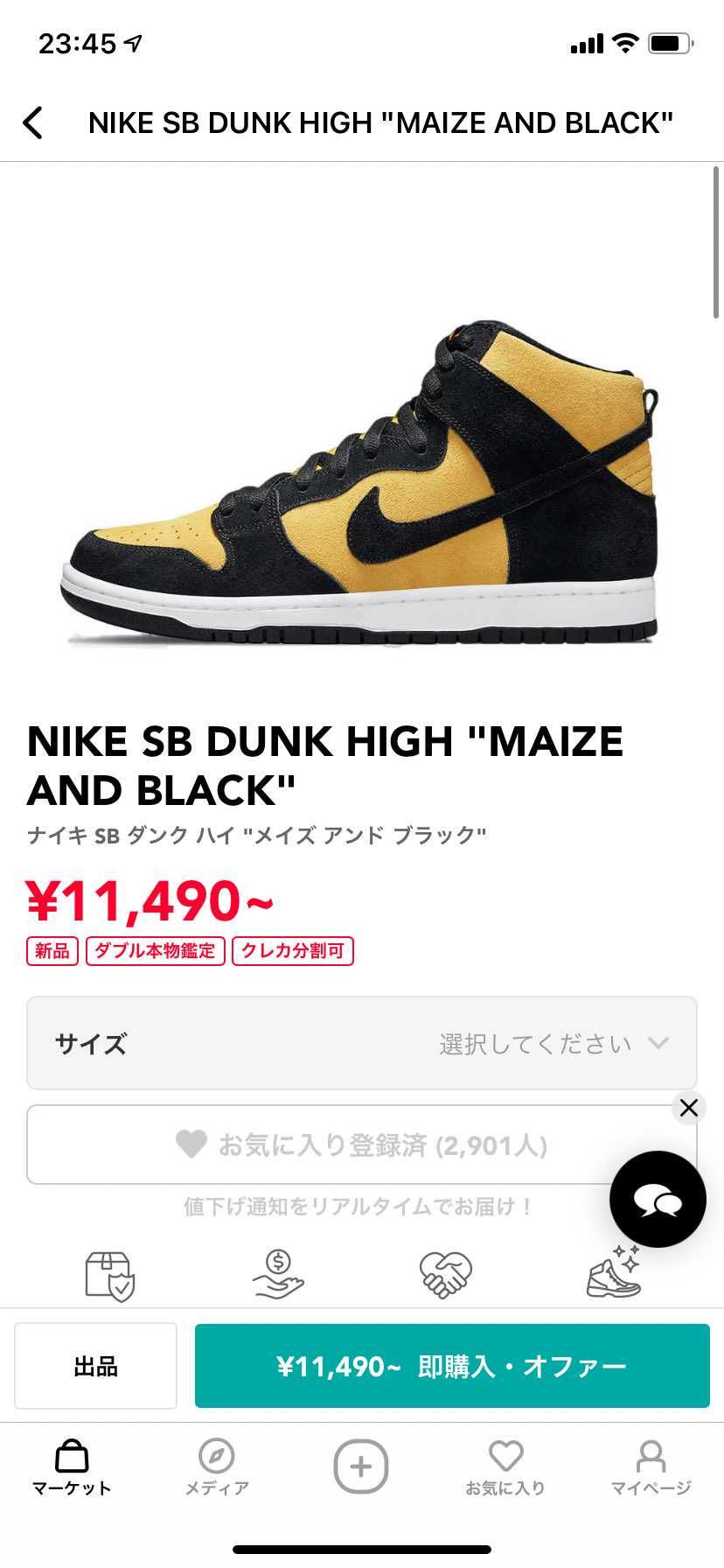Open the サイズ selection dropdown
Viewport: 724px width, 1568px height.
coord(361,1043)
